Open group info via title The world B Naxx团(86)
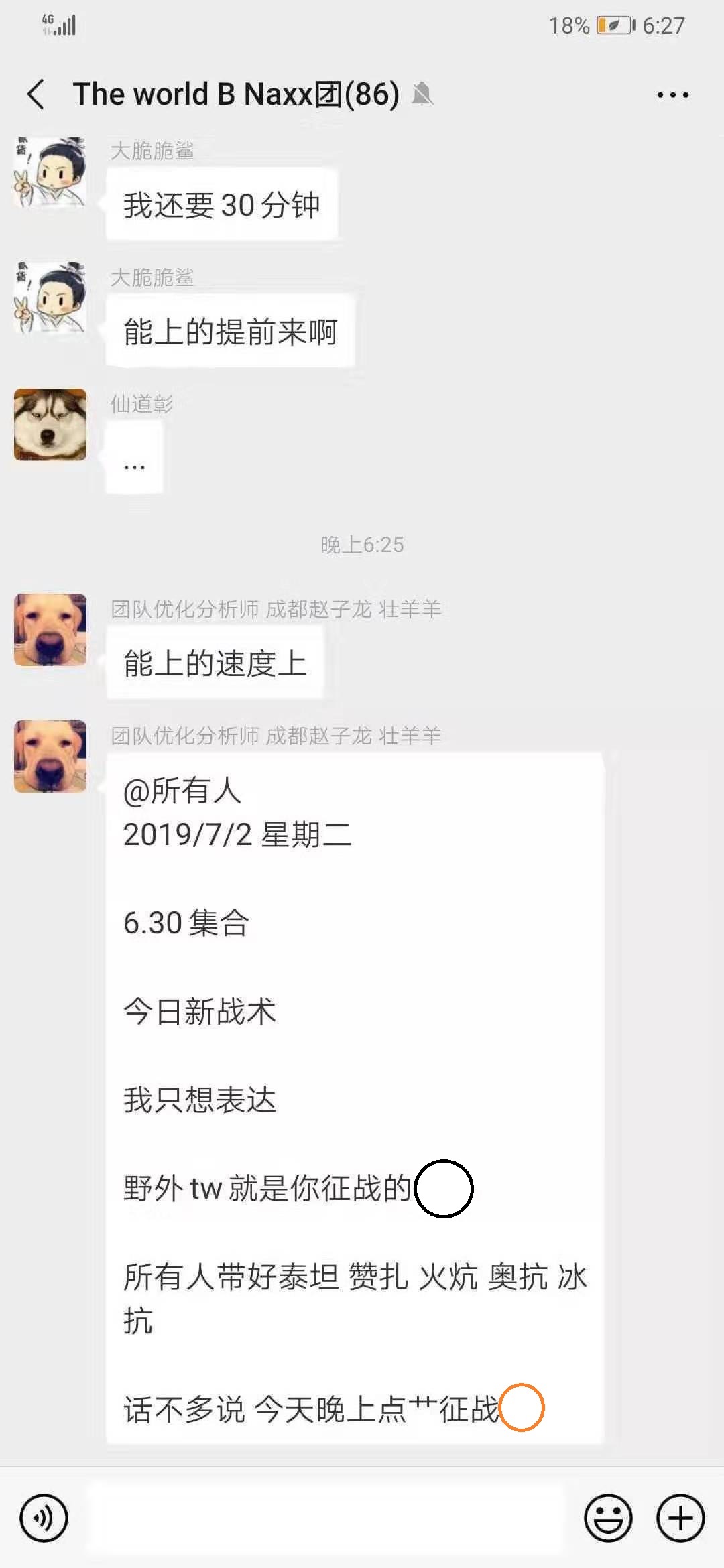This screenshot has width=724, height=1568. [x=235, y=94]
